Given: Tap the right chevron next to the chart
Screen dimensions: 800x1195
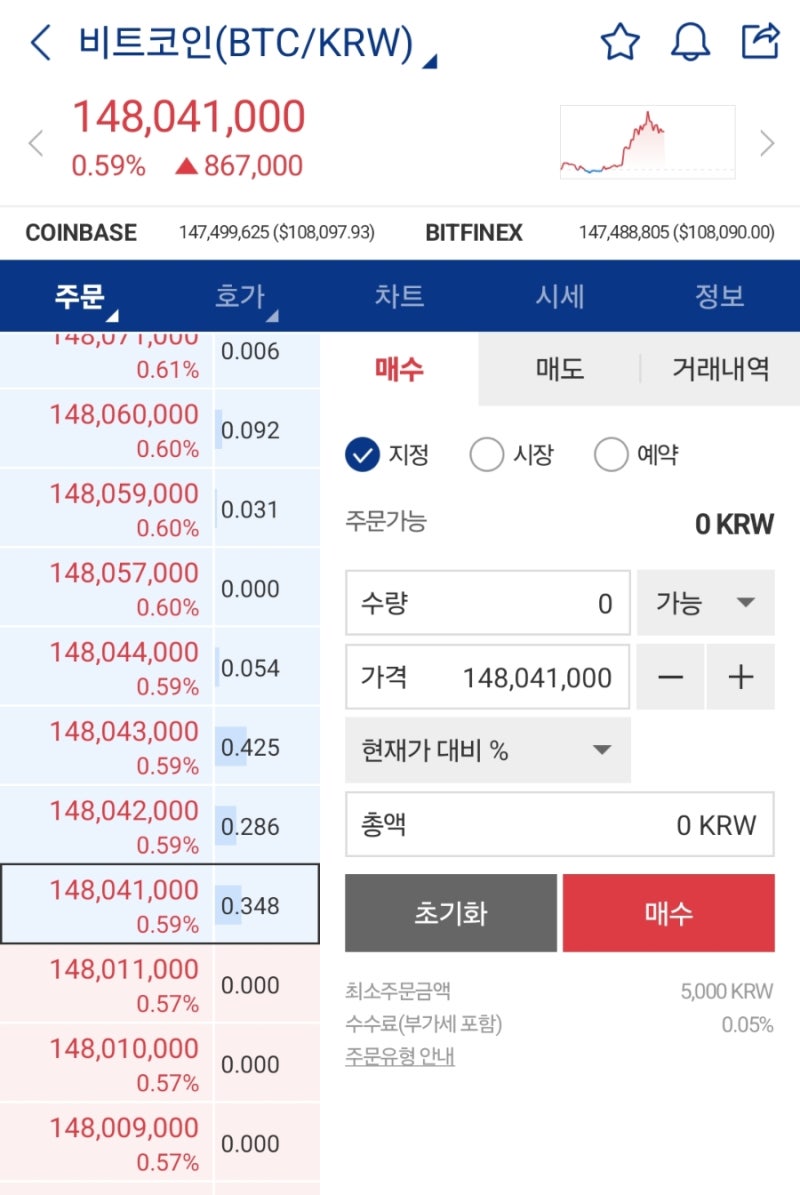Looking at the screenshot, I should coord(765,142).
